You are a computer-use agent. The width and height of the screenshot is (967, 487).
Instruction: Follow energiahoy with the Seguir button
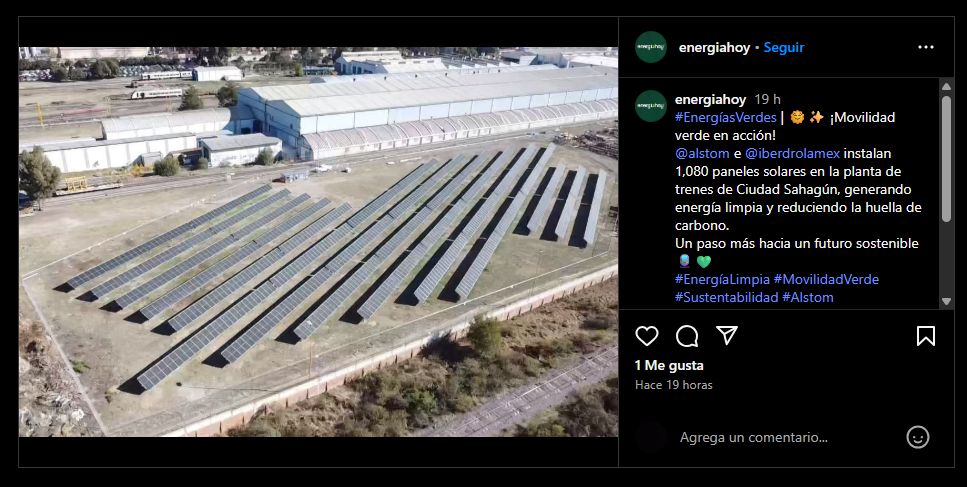[x=784, y=47]
